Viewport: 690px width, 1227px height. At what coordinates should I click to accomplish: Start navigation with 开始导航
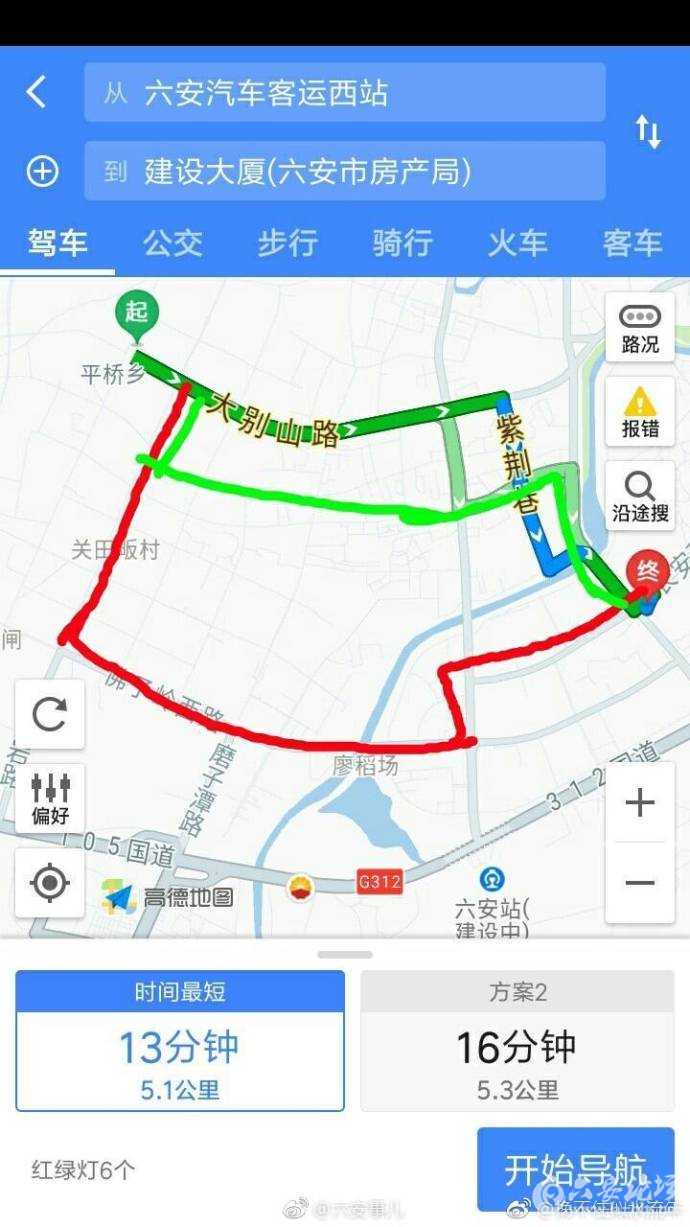(575, 1168)
